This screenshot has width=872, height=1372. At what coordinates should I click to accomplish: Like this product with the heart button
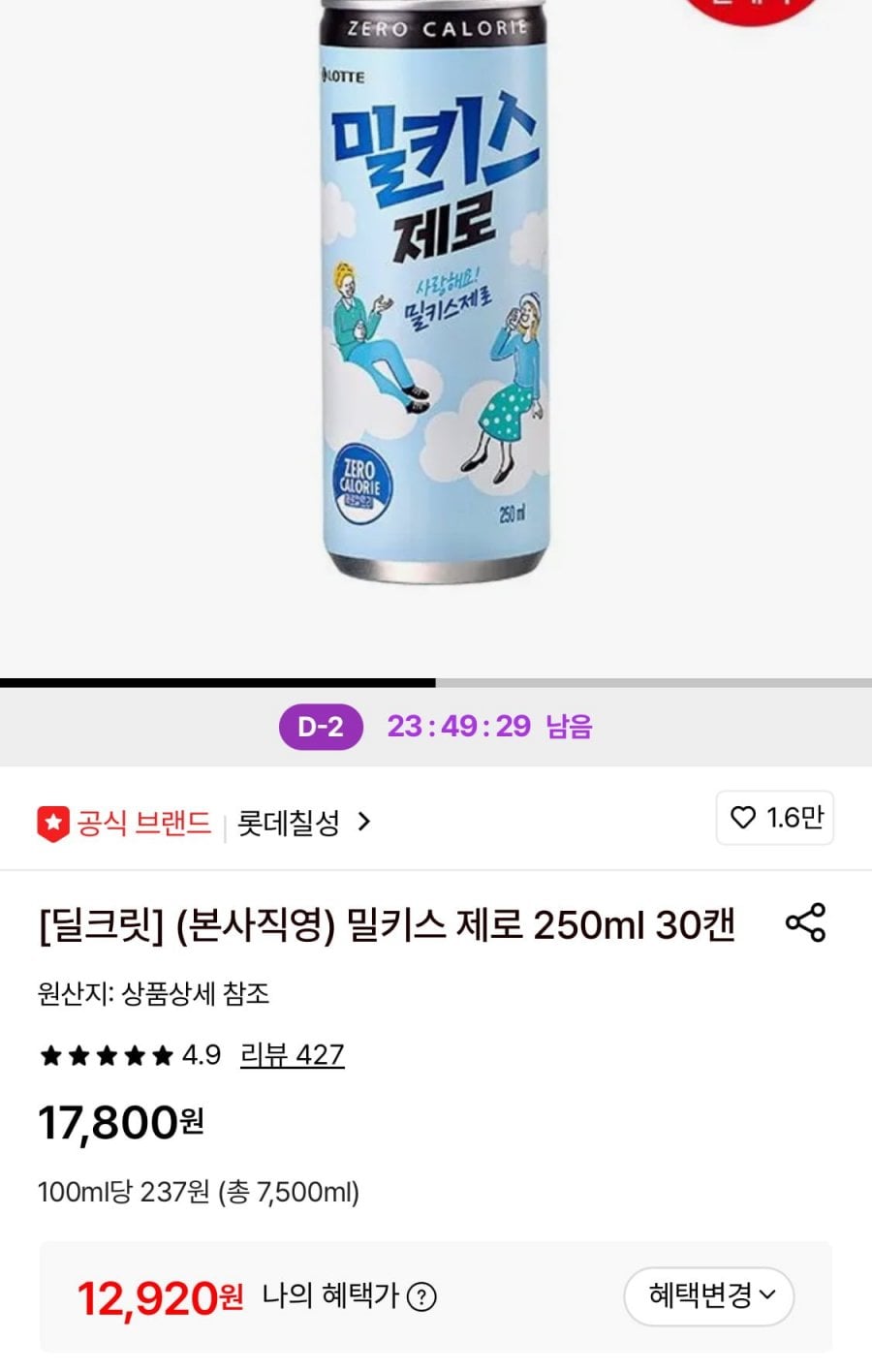774,819
